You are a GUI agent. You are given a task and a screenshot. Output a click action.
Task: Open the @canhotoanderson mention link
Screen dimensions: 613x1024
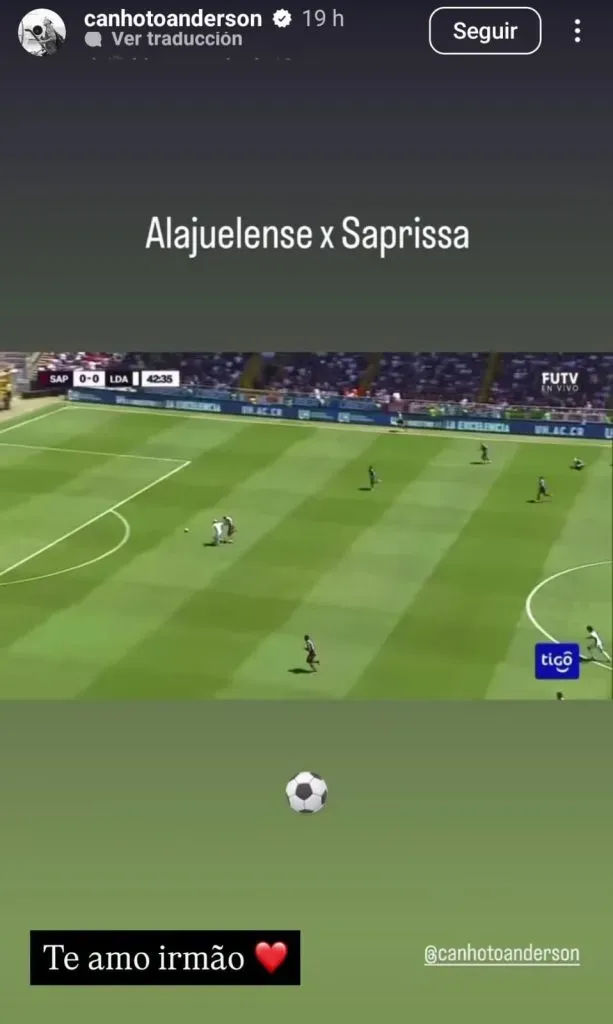502,954
